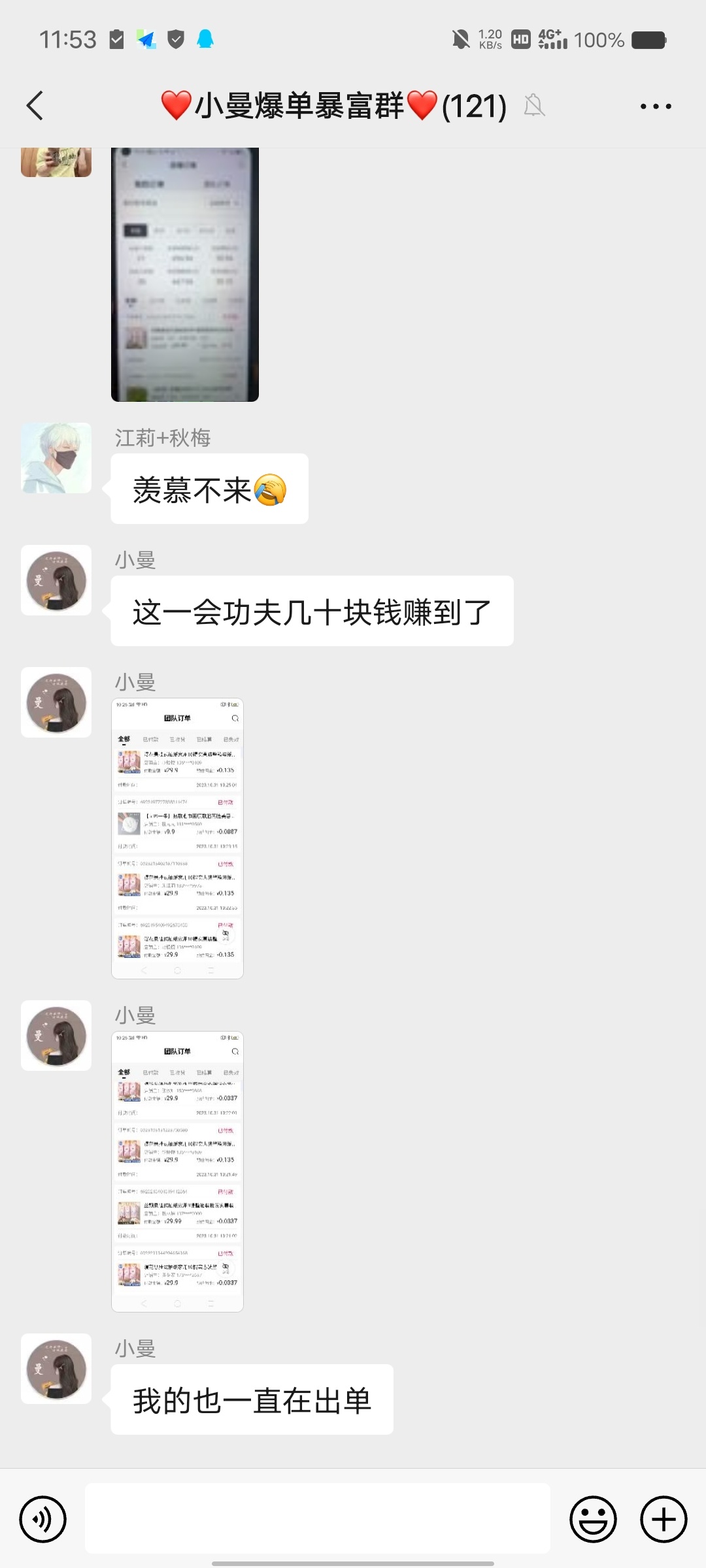This screenshot has height=1568, width=706.
Task: Open 小曼's avatar beside 这一会功夫几十块钱赚到了
Action: click(x=56, y=580)
